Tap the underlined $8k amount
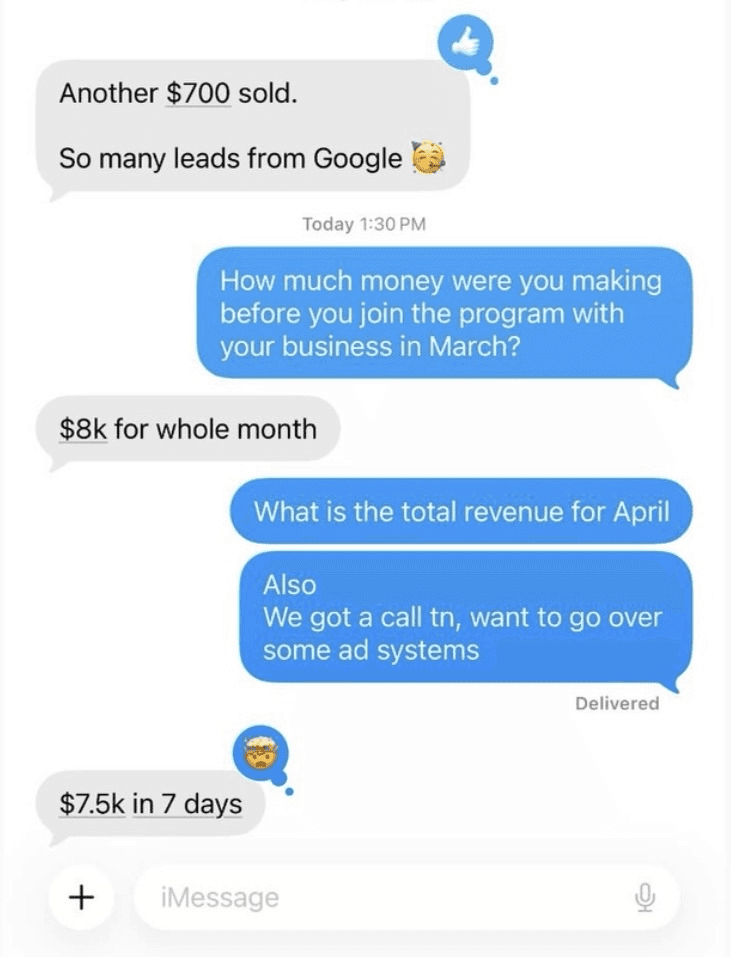 pos(83,429)
